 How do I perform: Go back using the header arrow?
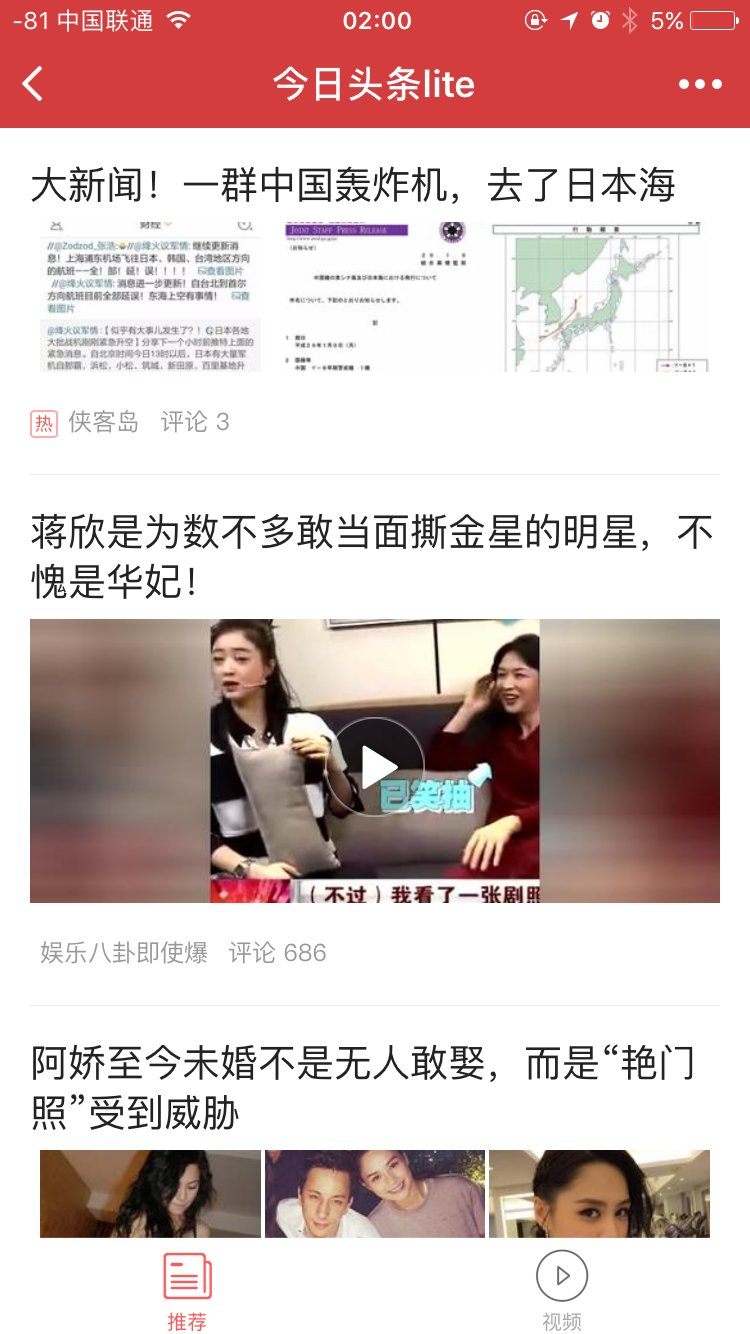(x=33, y=84)
